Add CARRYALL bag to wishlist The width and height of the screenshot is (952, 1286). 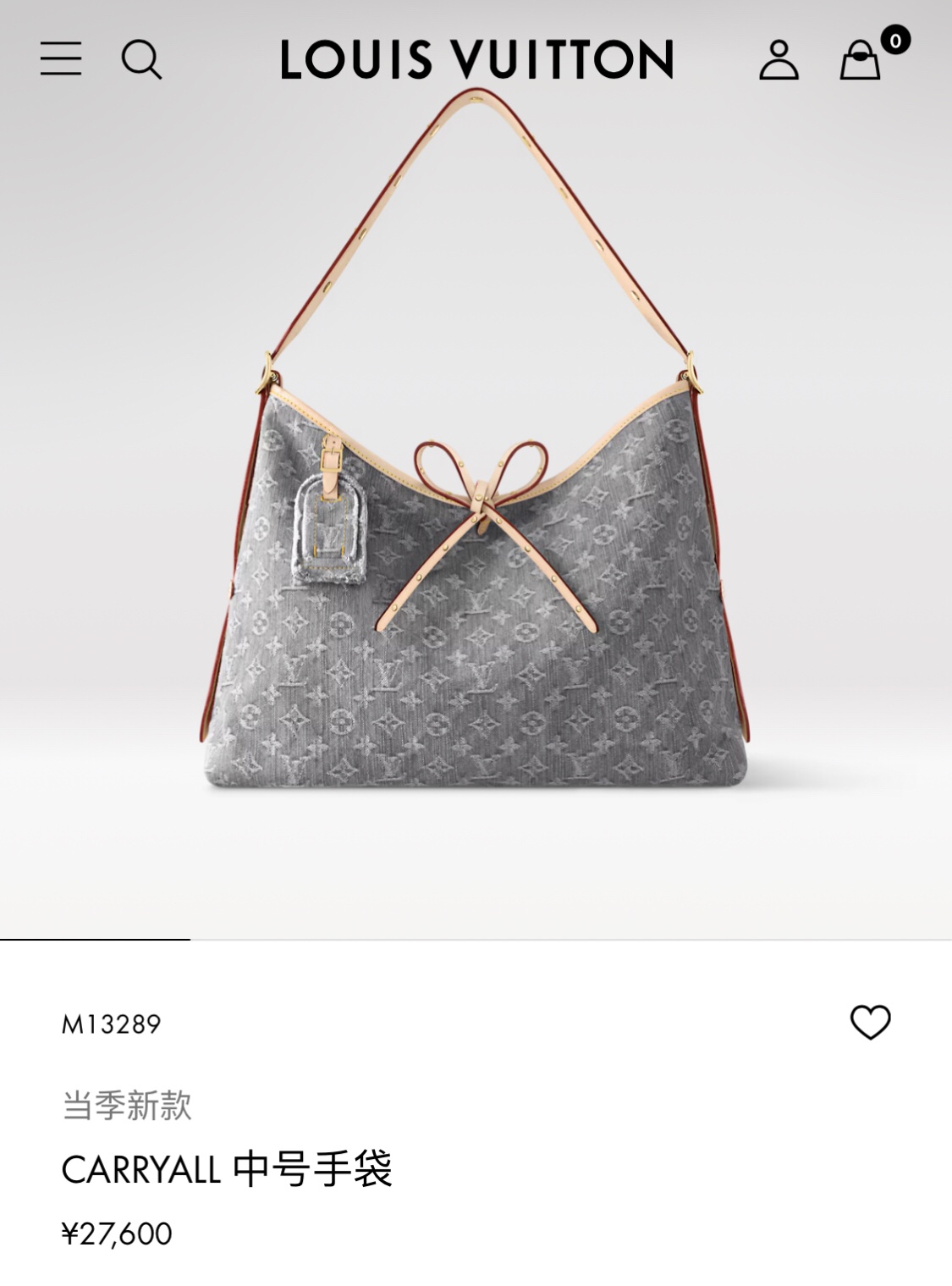click(x=870, y=1022)
